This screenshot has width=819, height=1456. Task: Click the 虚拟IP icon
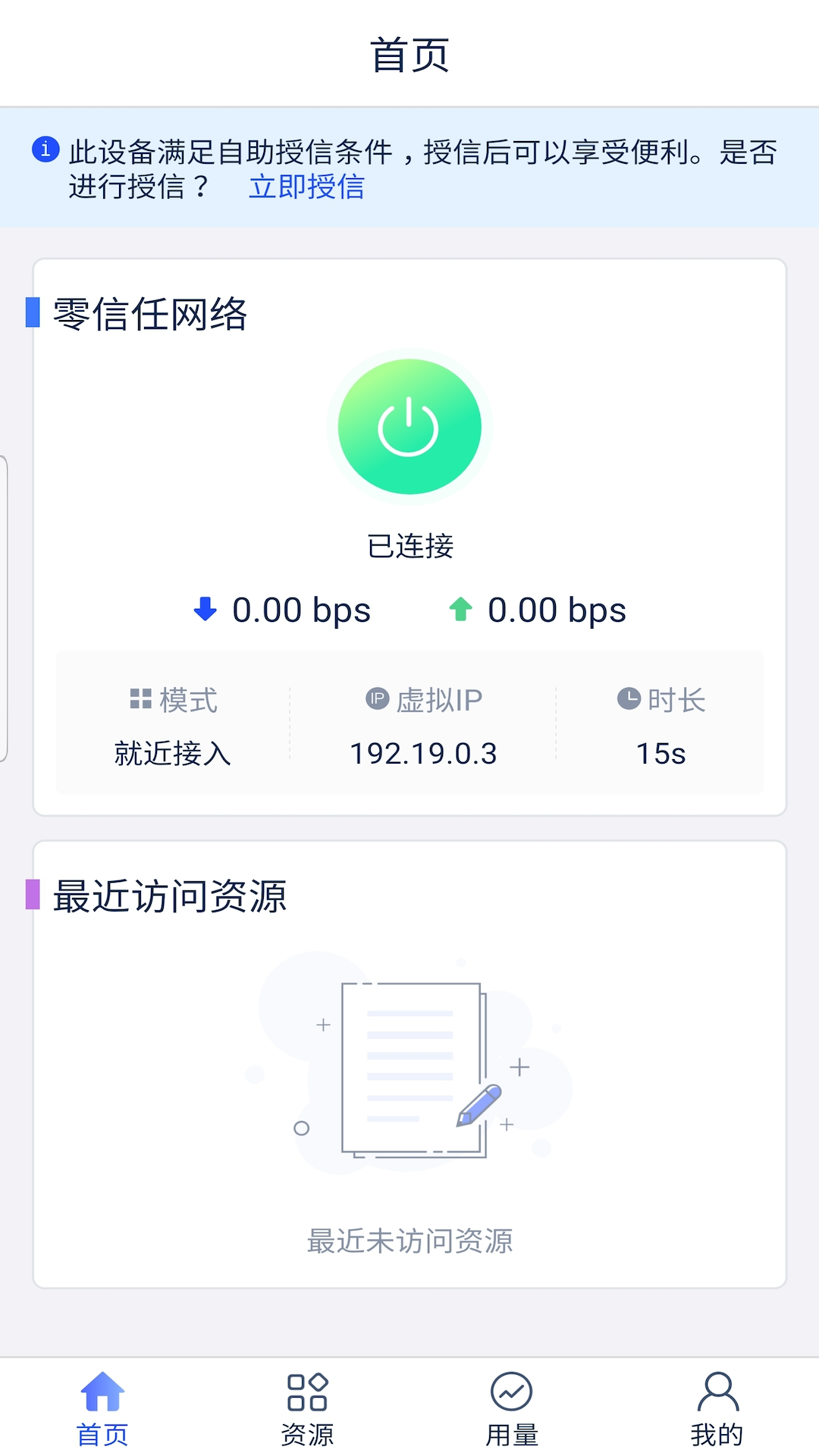click(376, 699)
